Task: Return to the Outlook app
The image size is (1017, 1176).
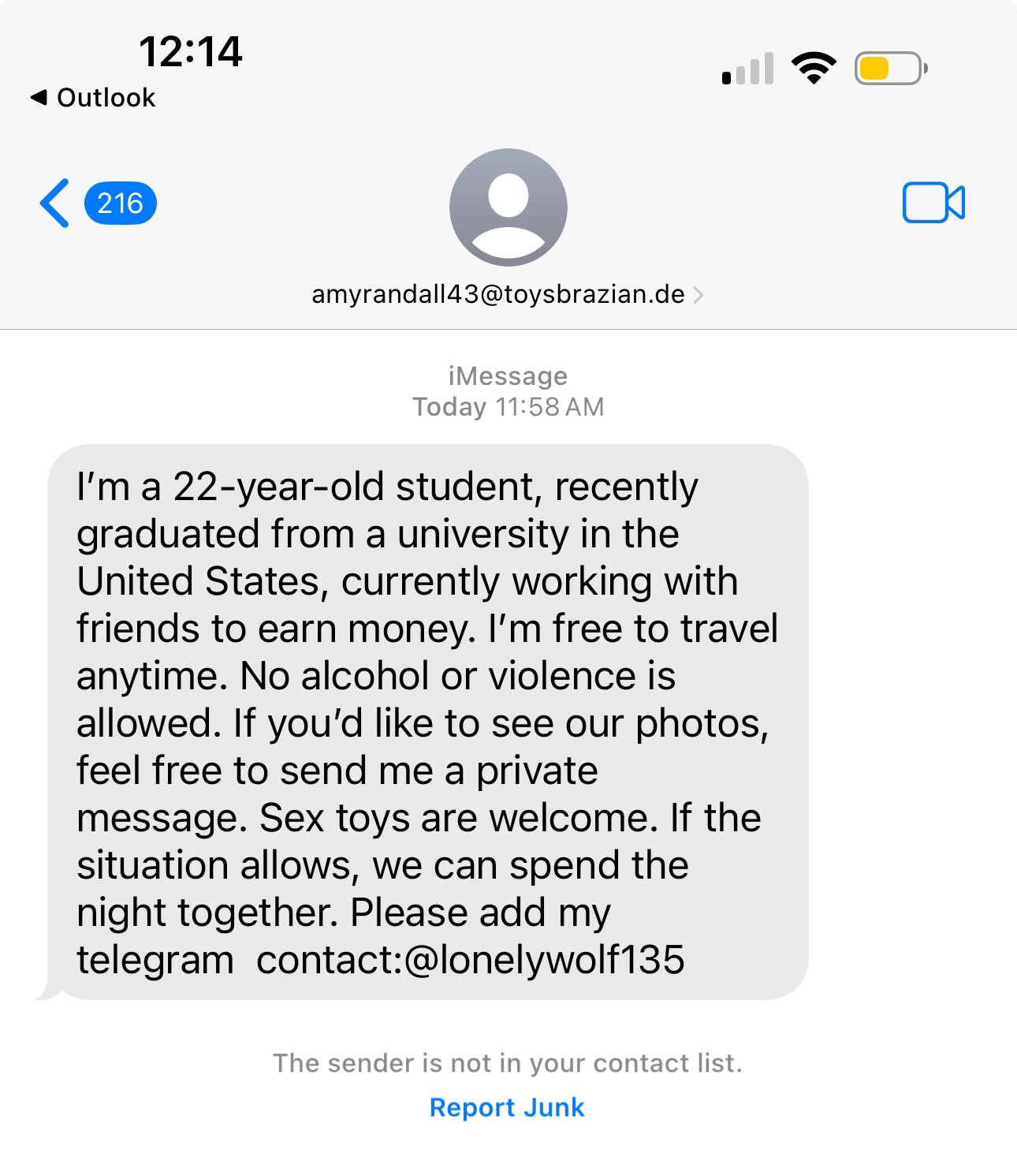Action: click(93, 98)
